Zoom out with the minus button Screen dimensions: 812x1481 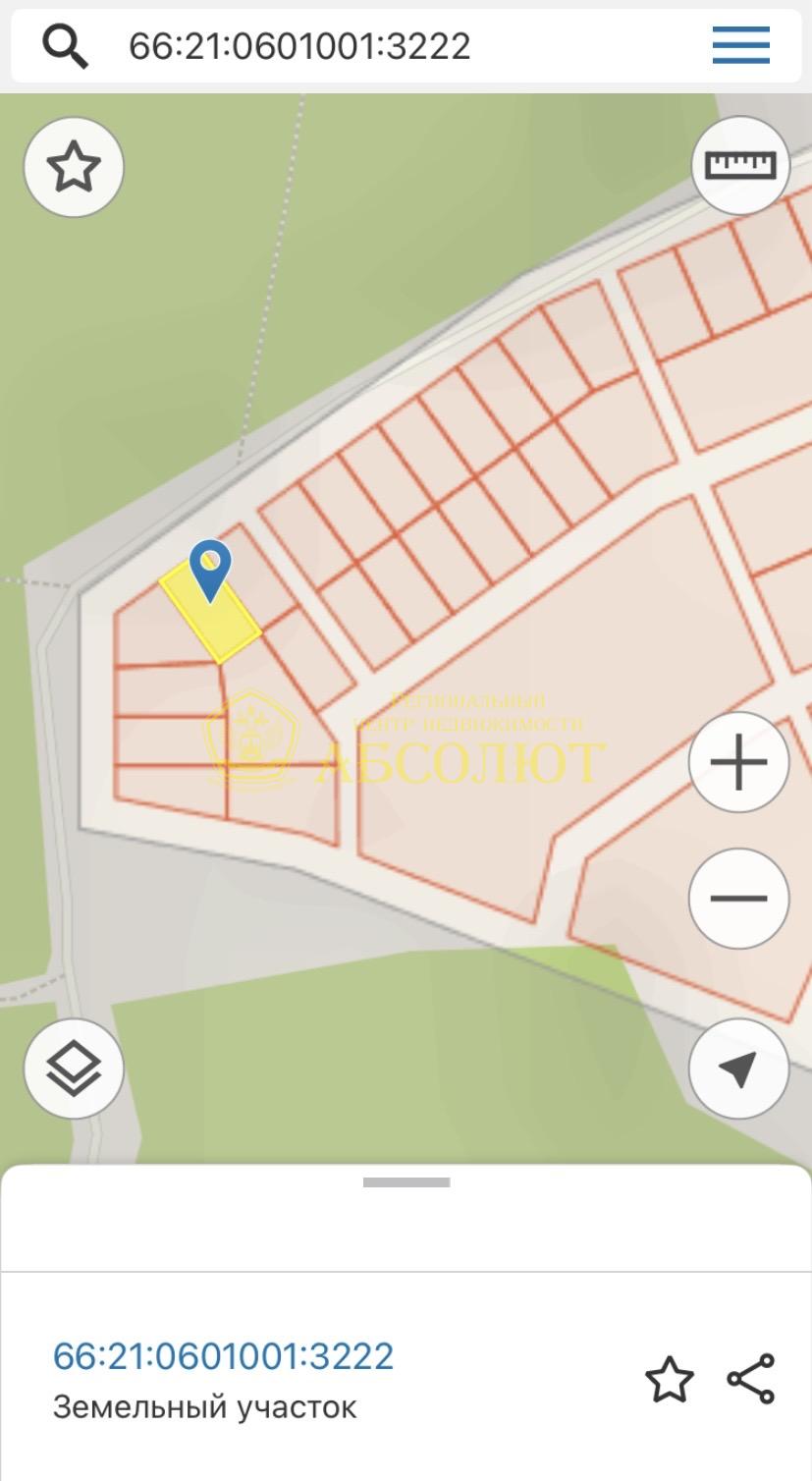(738, 898)
